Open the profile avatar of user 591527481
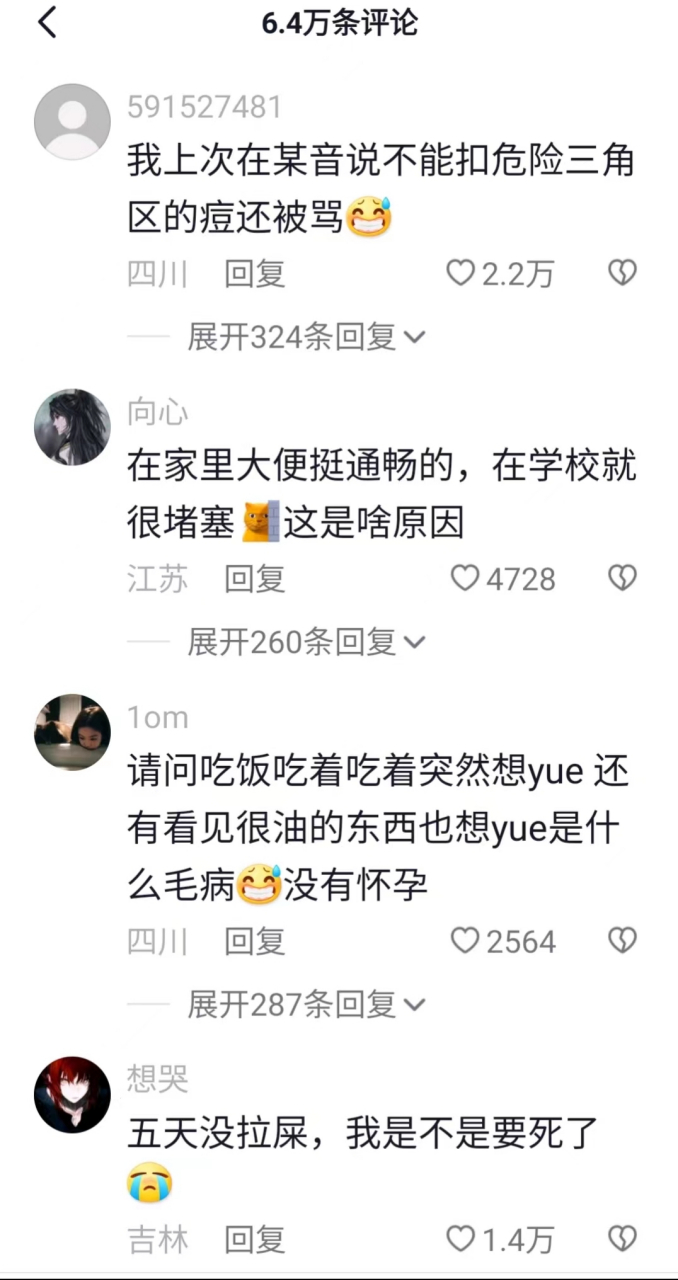The width and height of the screenshot is (678, 1280). tap(72, 122)
